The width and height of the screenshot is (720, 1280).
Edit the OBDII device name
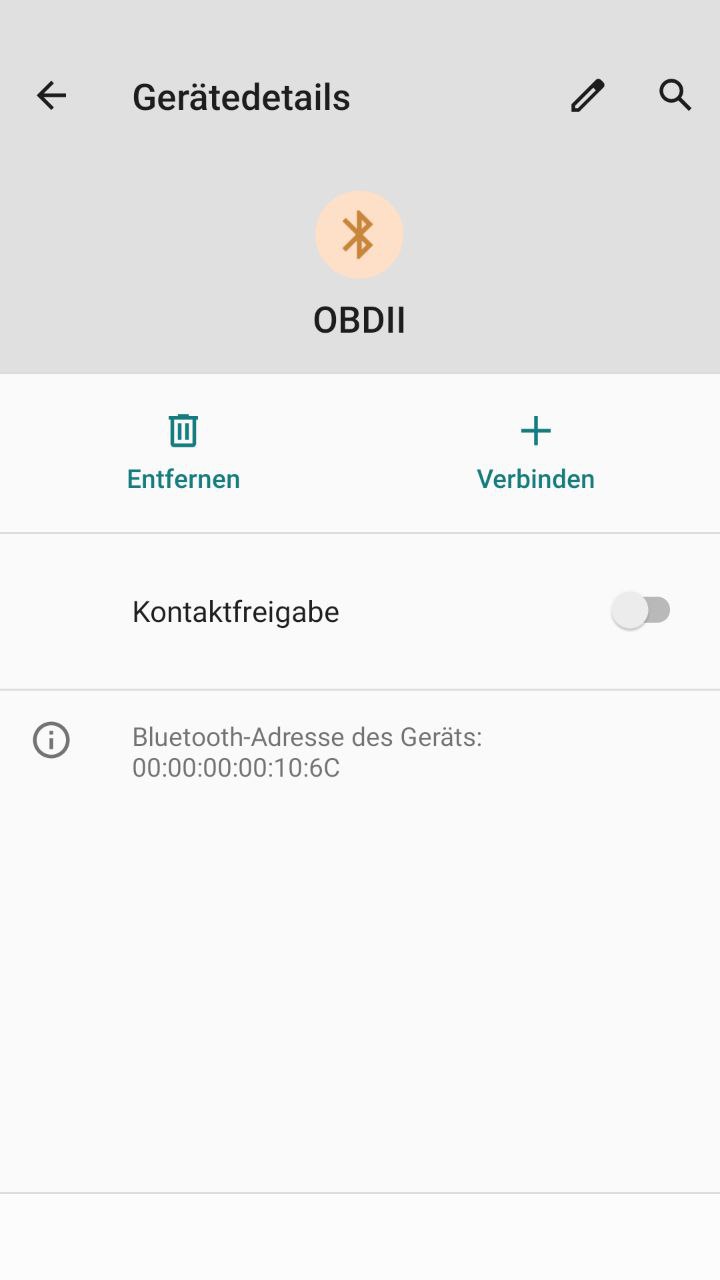[587, 96]
